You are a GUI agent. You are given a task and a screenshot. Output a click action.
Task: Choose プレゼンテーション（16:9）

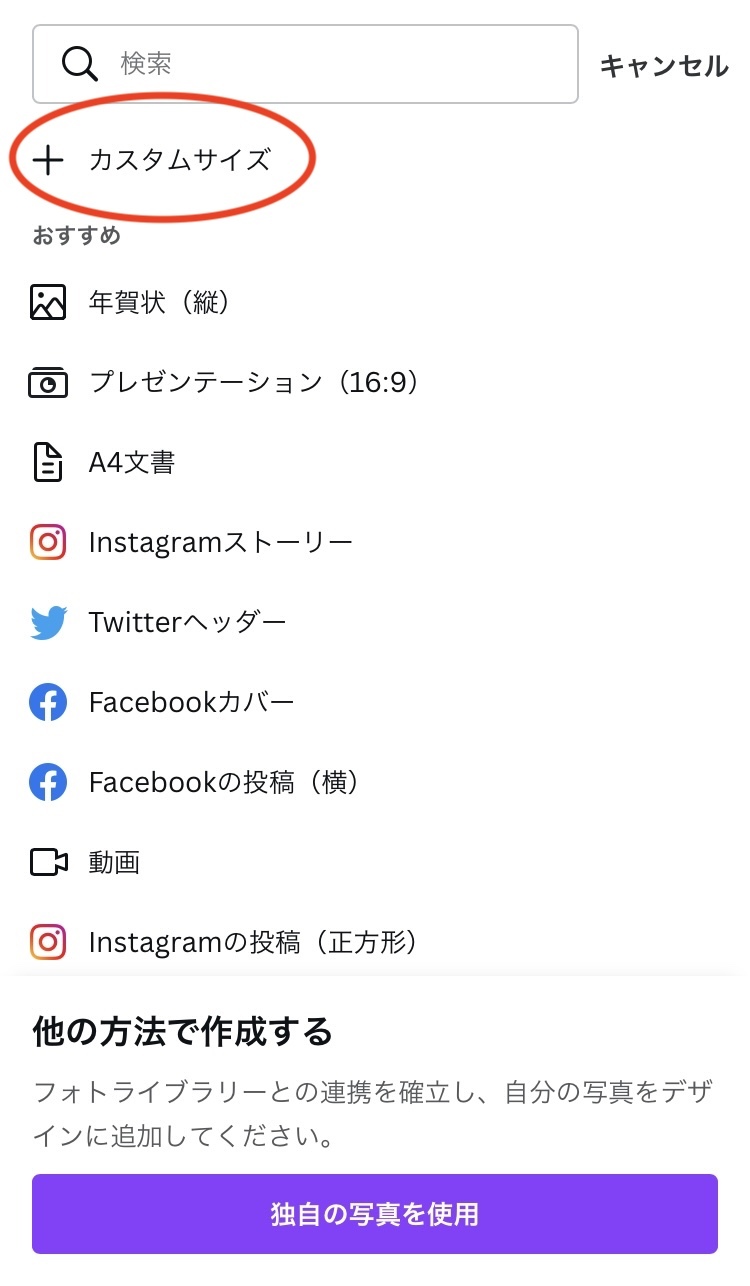[253, 382]
